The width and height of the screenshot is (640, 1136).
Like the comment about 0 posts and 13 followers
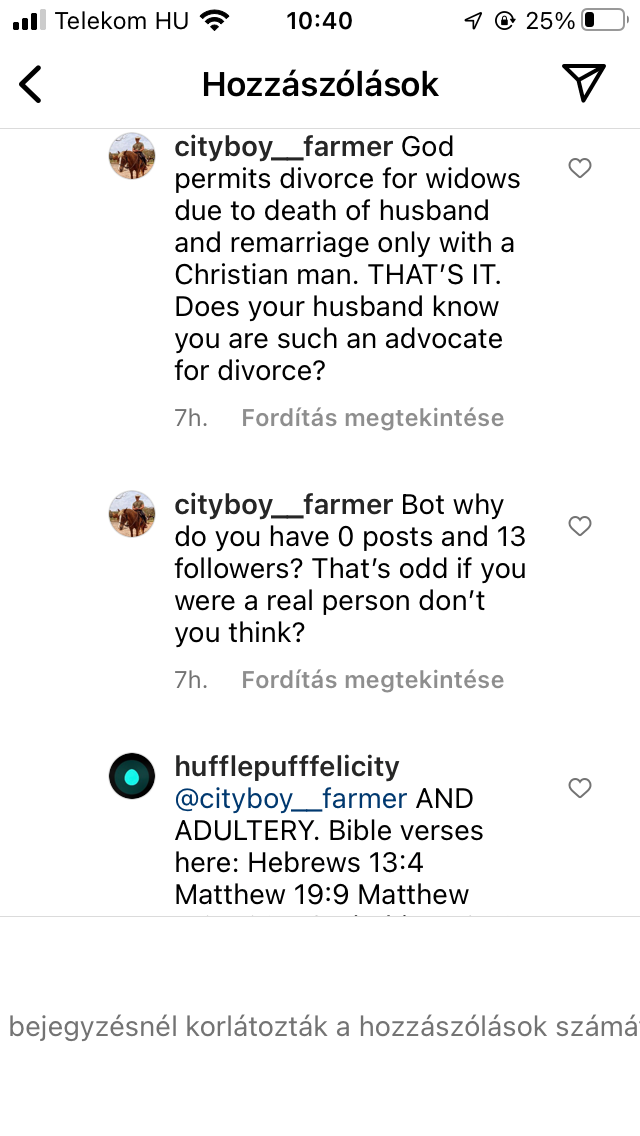point(580,525)
